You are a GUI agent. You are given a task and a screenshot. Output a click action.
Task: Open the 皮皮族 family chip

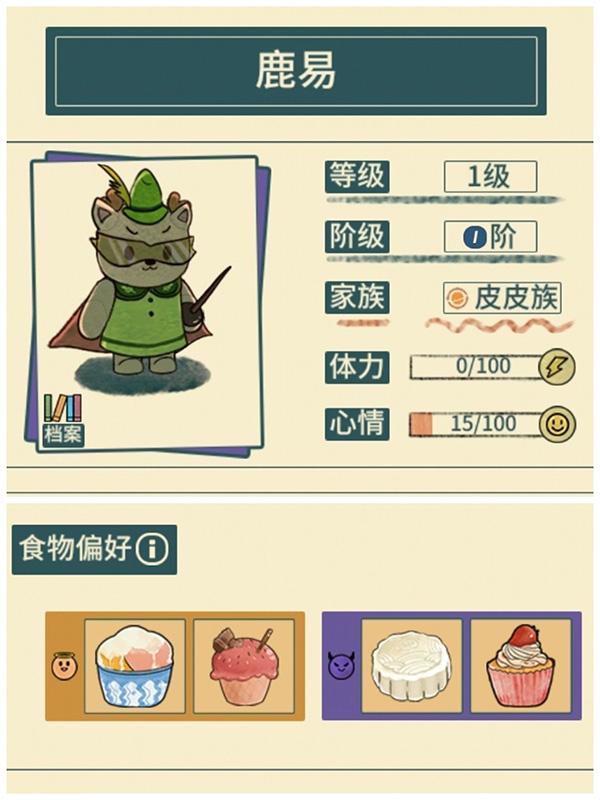click(x=503, y=297)
